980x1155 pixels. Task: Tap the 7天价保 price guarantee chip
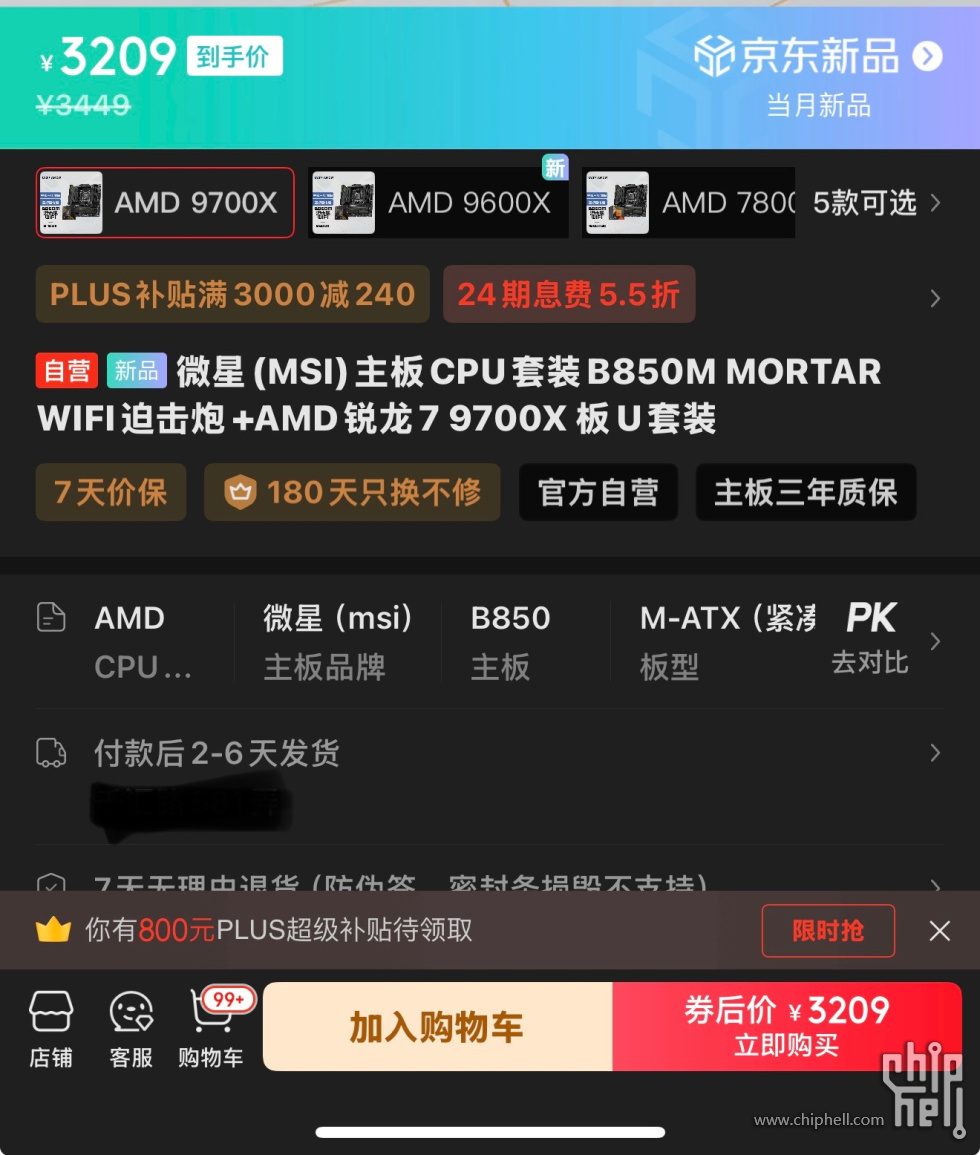point(111,492)
